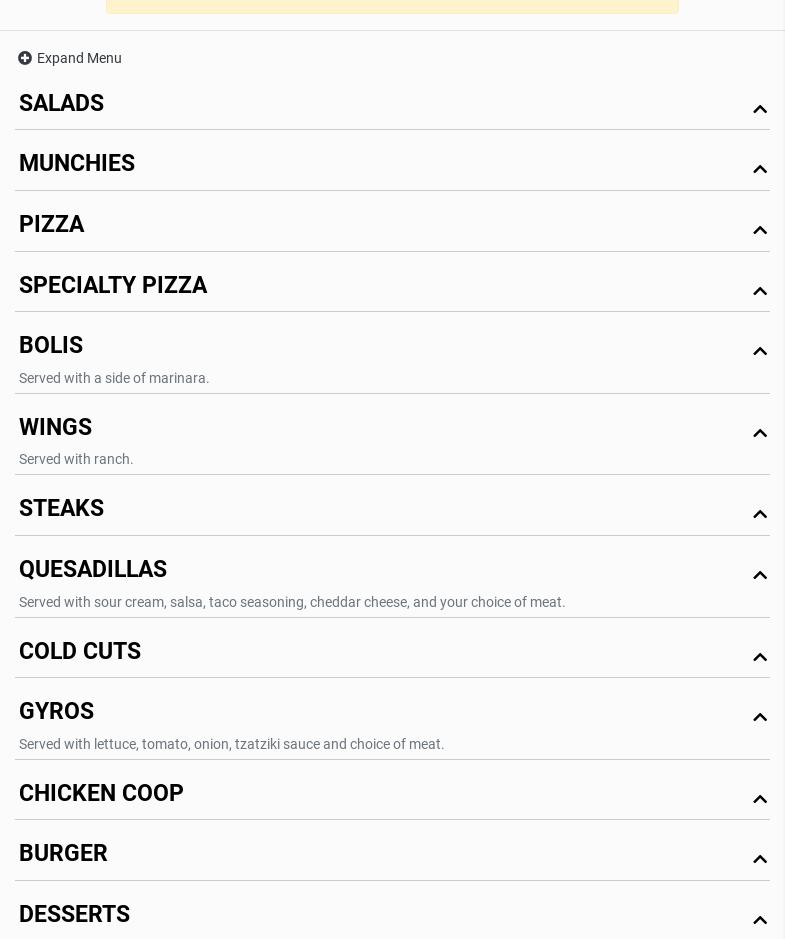This screenshot has width=785, height=939.
Task: Click the SPECIALTY PIZZA chevron arrow
Action: coord(760,291)
